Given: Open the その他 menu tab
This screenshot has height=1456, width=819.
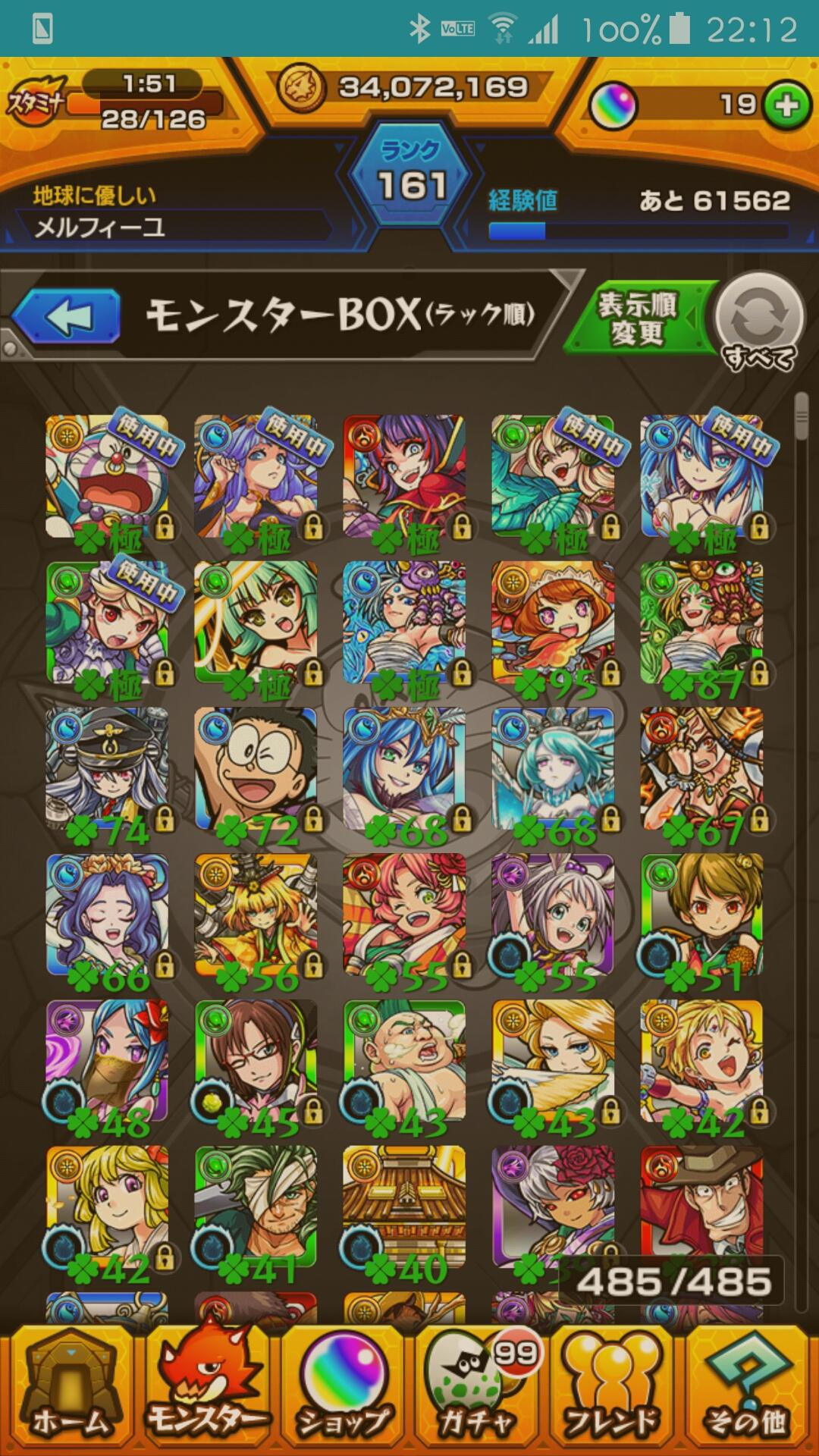Looking at the screenshot, I should click(749, 1392).
